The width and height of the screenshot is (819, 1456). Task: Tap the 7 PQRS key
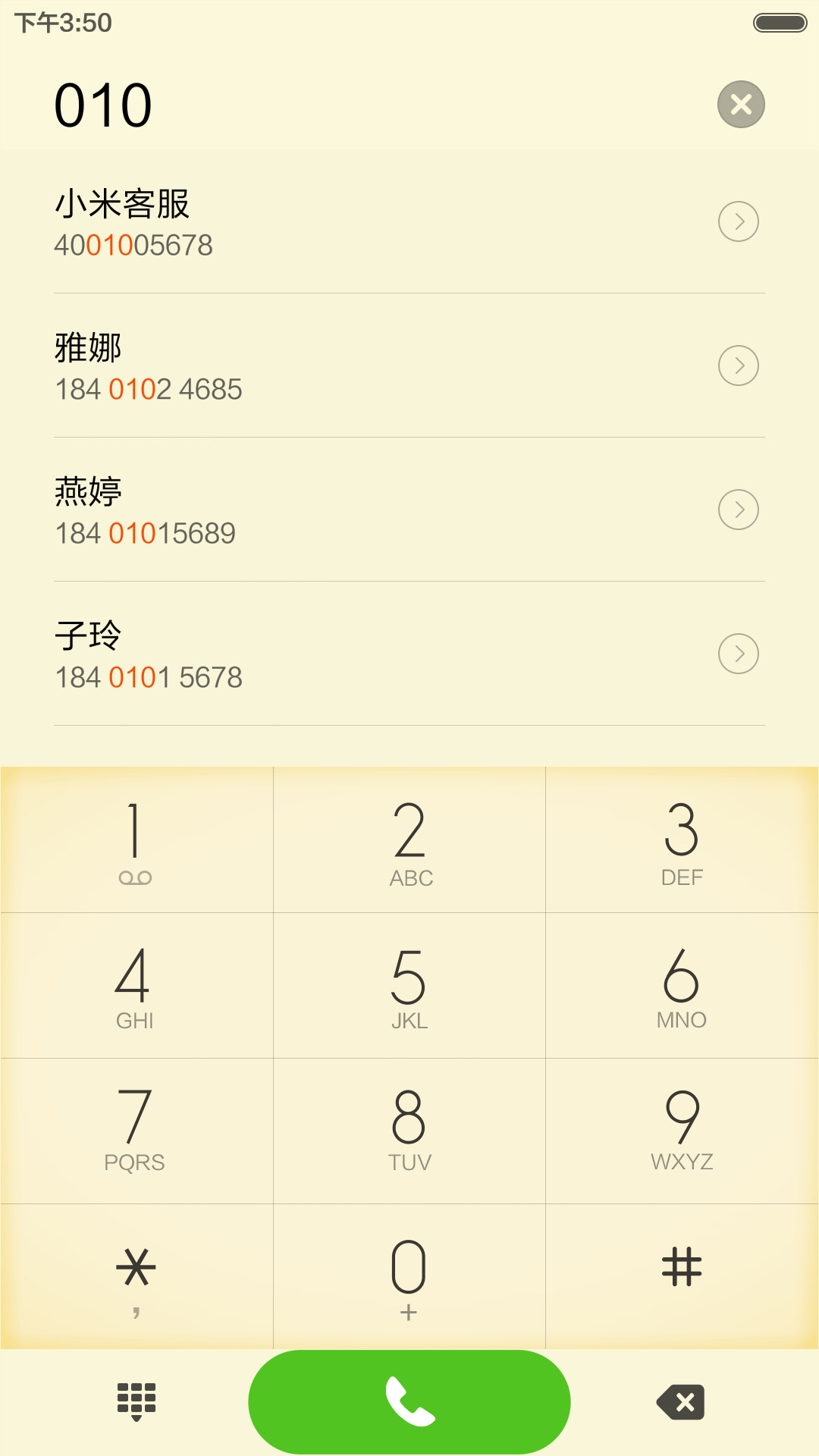point(136,1131)
